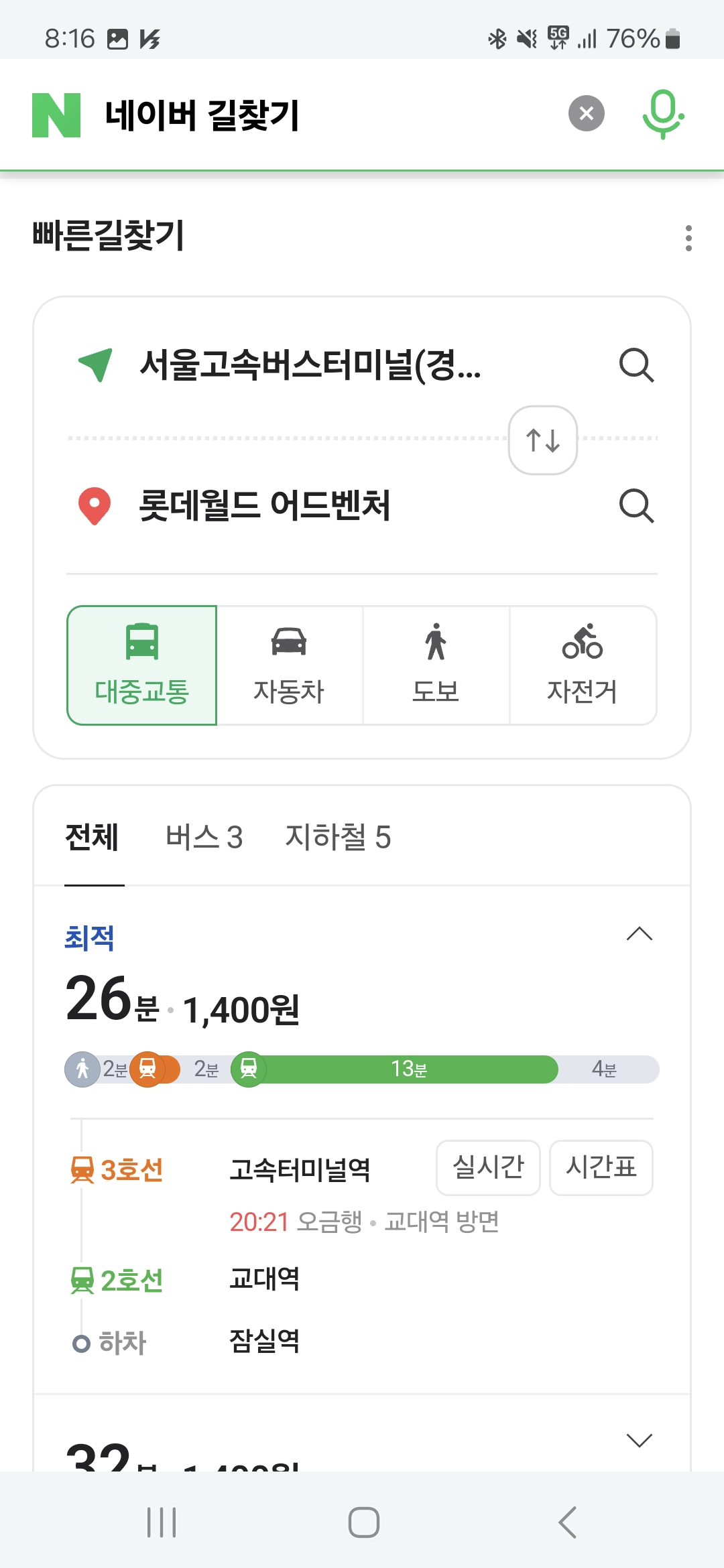Switch to the 지하철 5 tab
724x1568 pixels.
[x=339, y=838]
